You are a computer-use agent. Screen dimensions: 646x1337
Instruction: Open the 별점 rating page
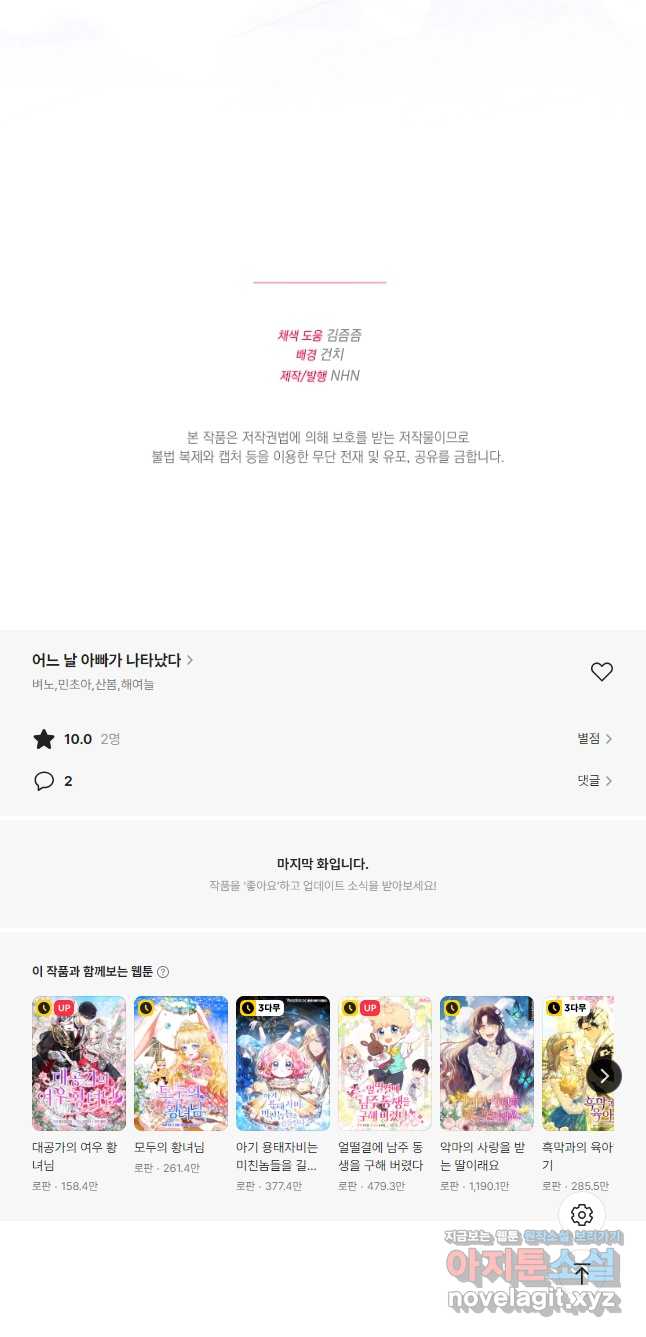point(594,739)
